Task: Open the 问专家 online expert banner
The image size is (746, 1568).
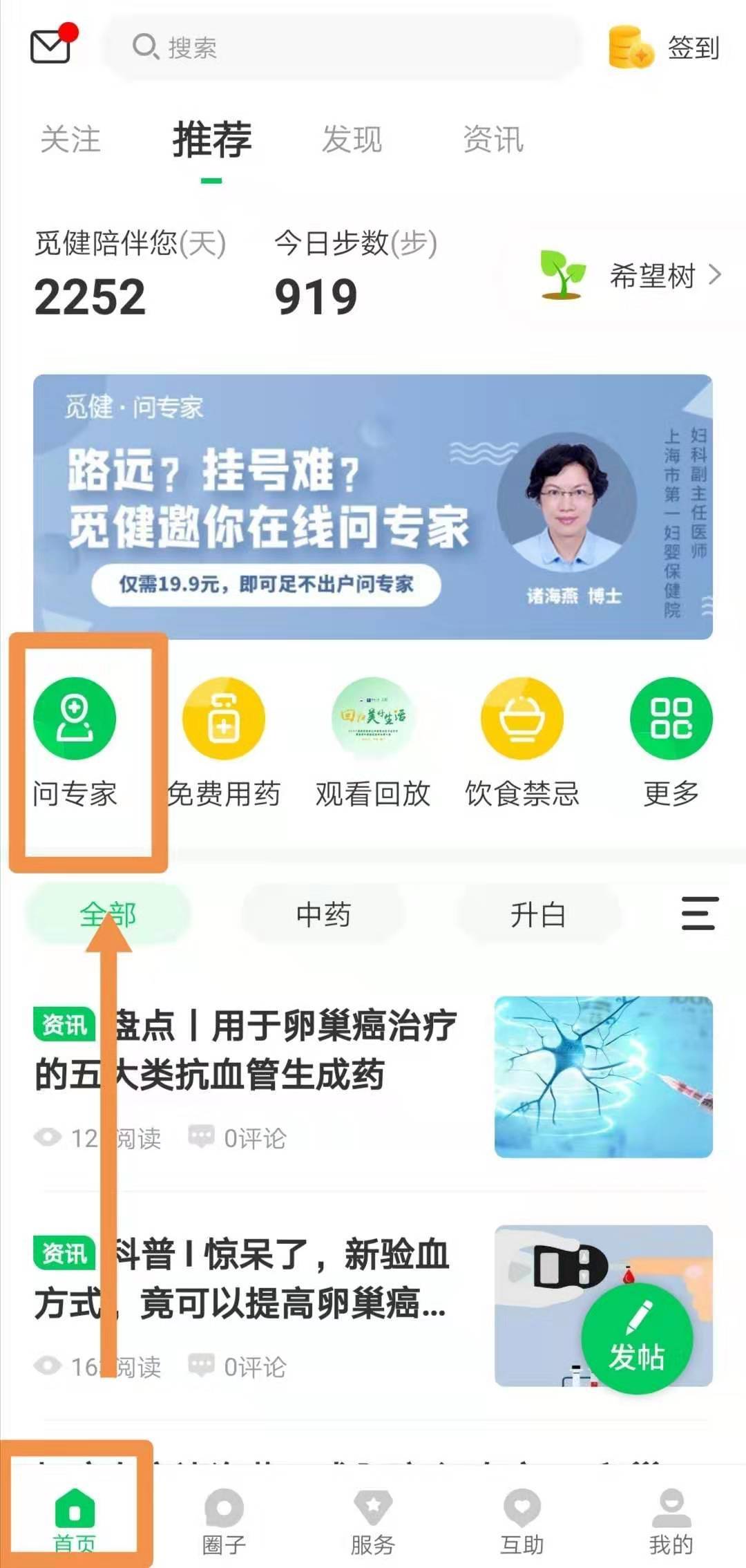Action: [373, 507]
